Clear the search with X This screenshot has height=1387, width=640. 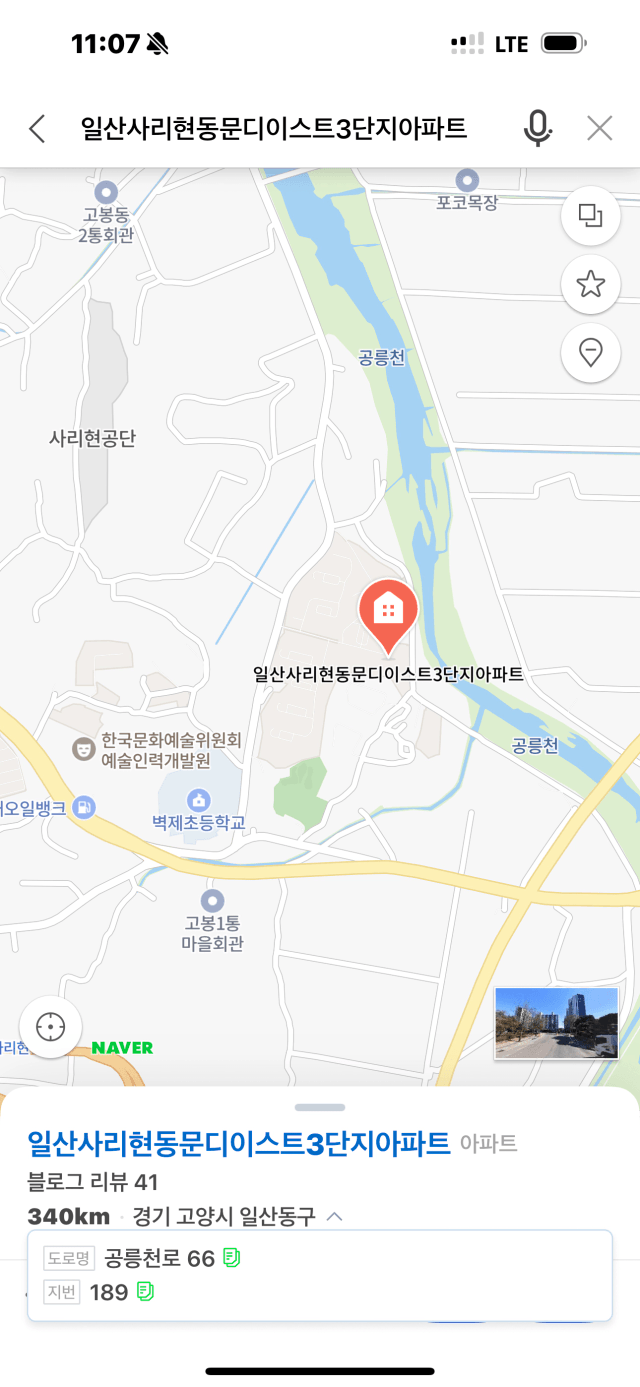click(x=599, y=128)
